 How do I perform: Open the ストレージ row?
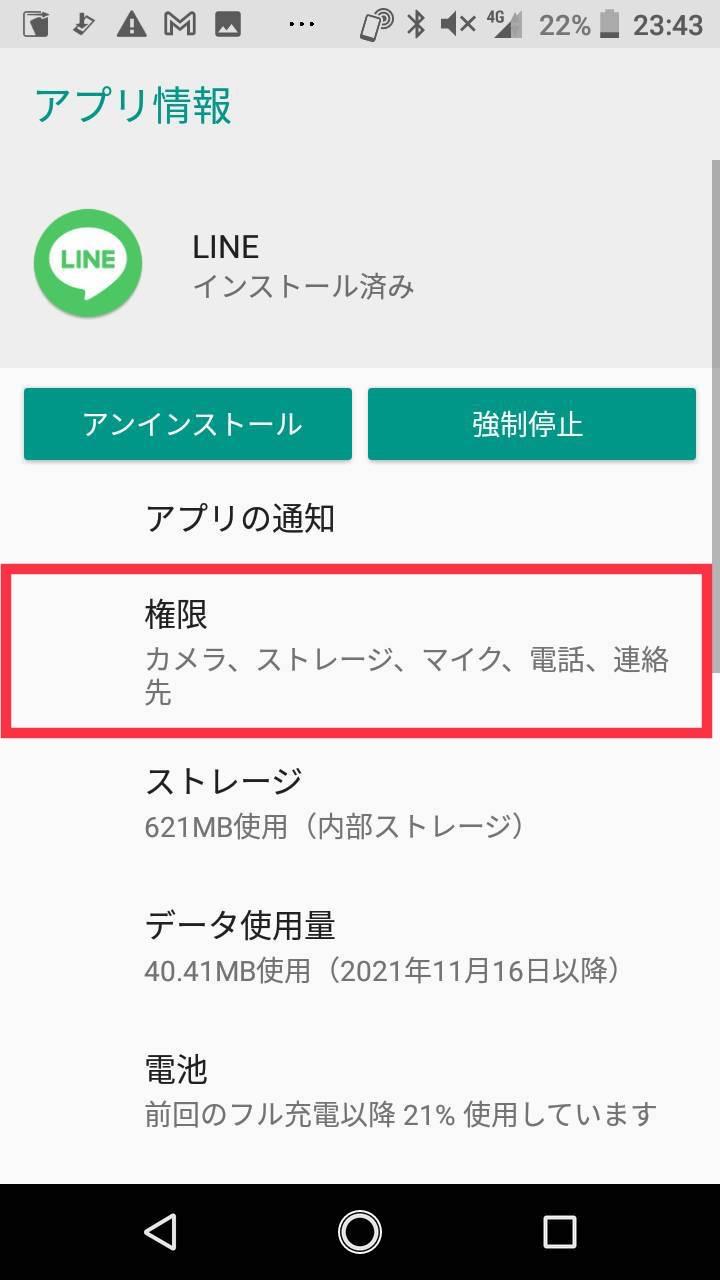tap(360, 802)
